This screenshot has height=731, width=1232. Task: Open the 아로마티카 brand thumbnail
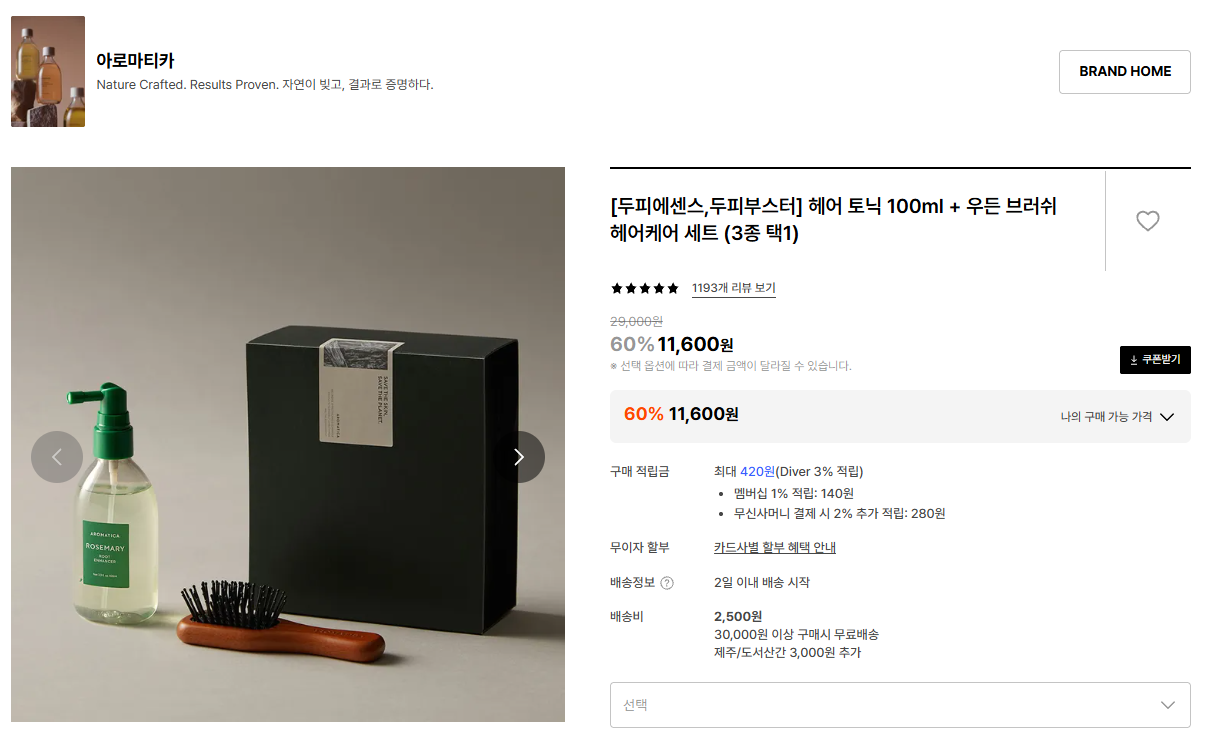tap(48, 72)
